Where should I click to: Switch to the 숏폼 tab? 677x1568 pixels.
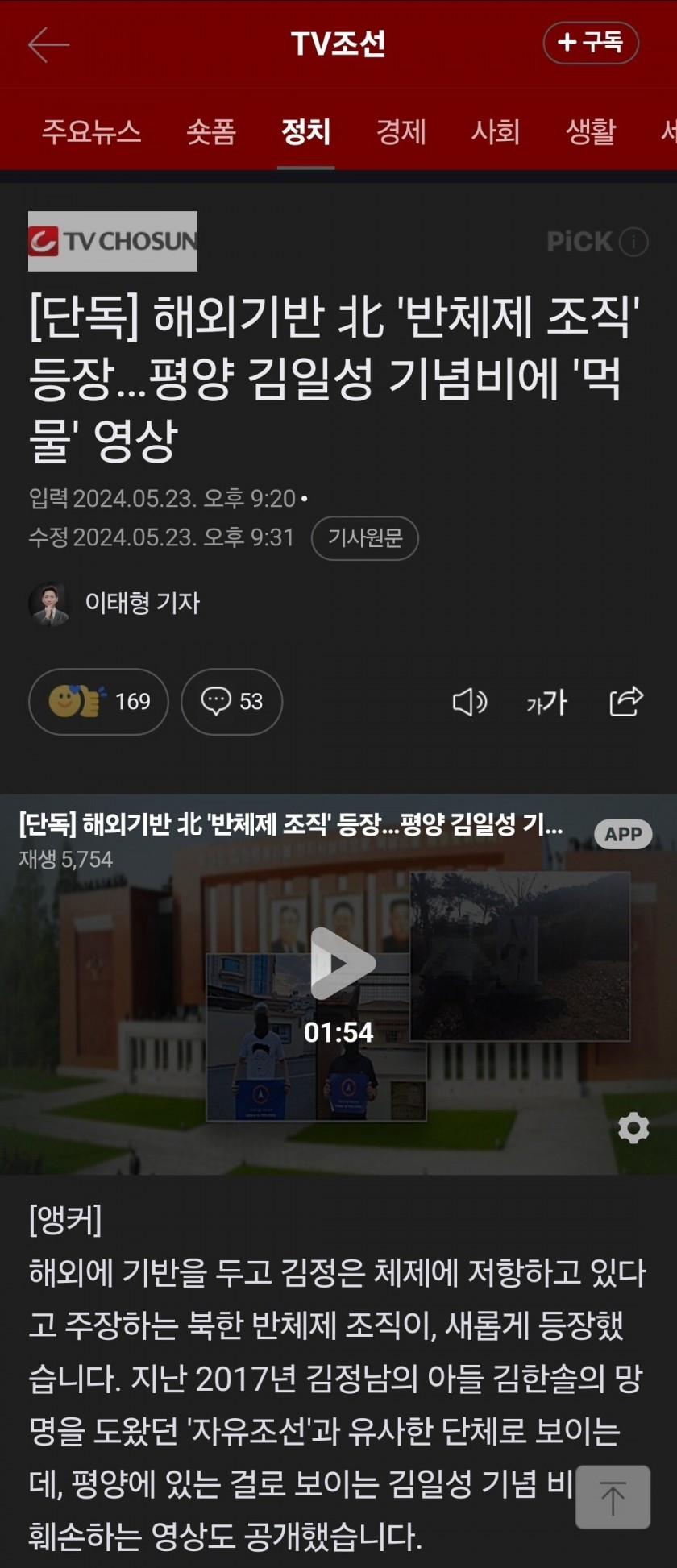tap(210, 131)
